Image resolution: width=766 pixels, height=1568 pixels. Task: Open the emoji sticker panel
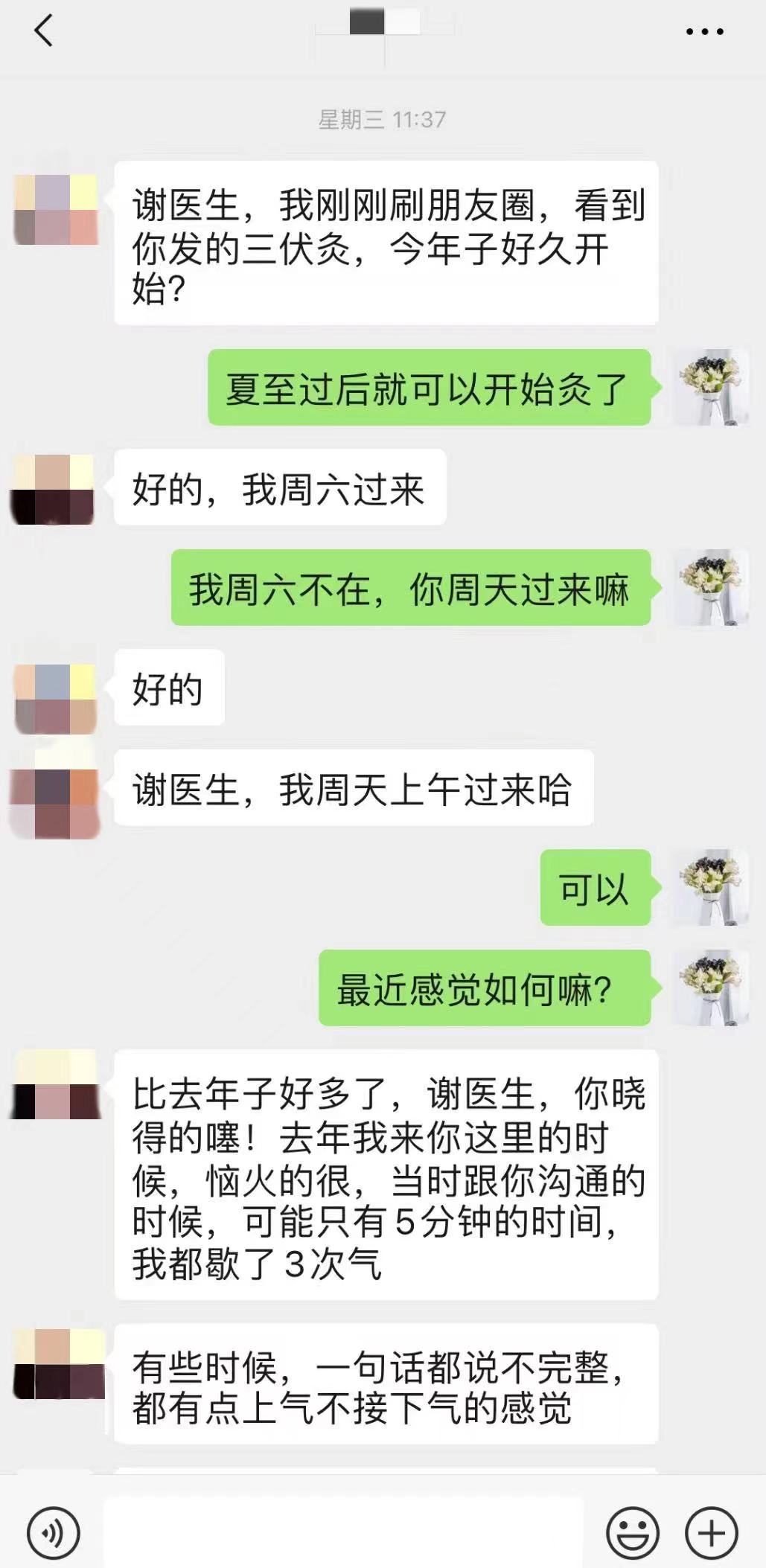(x=633, y=1533)
